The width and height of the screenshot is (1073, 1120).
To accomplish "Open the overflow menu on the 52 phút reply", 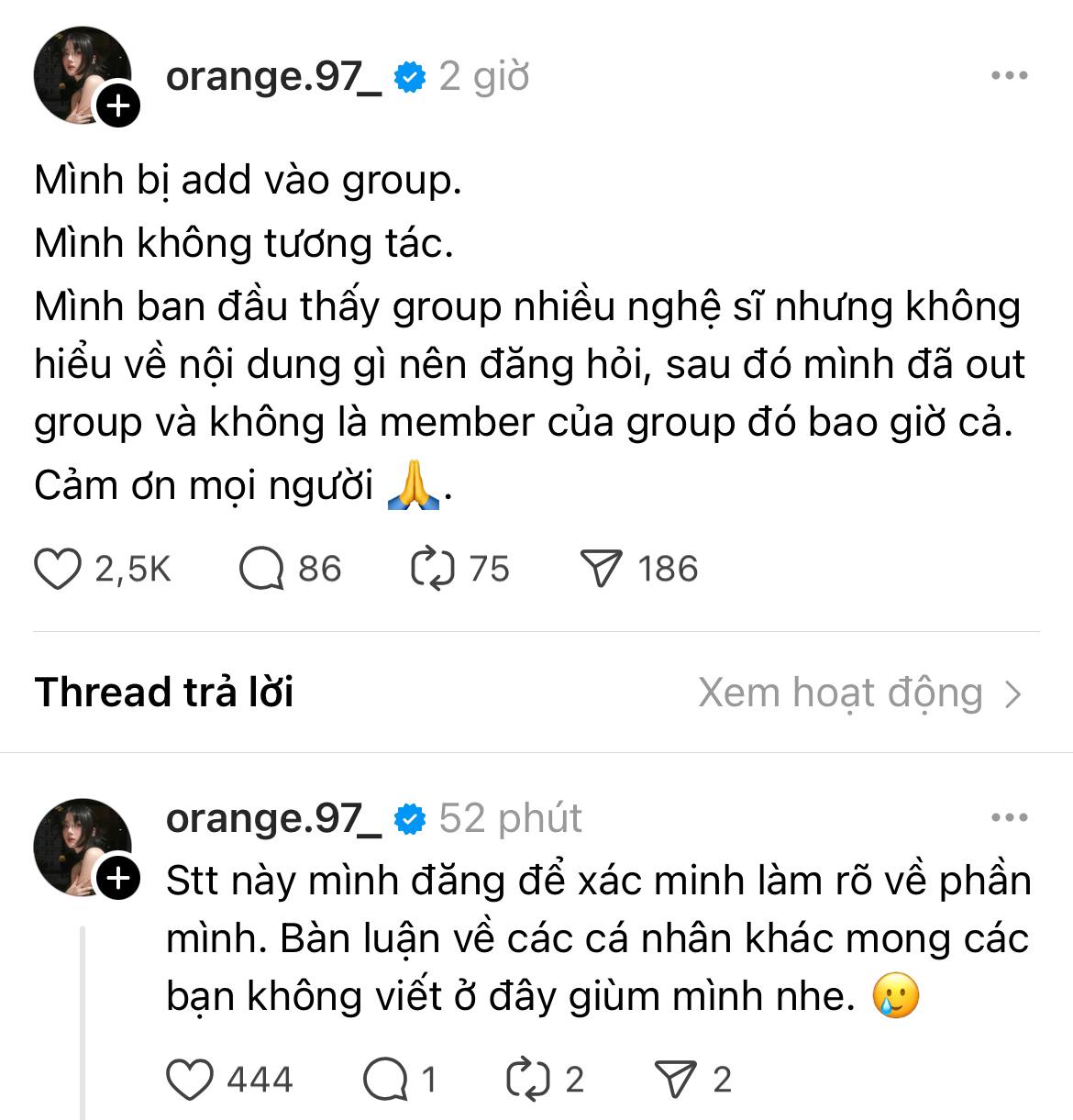I will tap(1009, 817).
